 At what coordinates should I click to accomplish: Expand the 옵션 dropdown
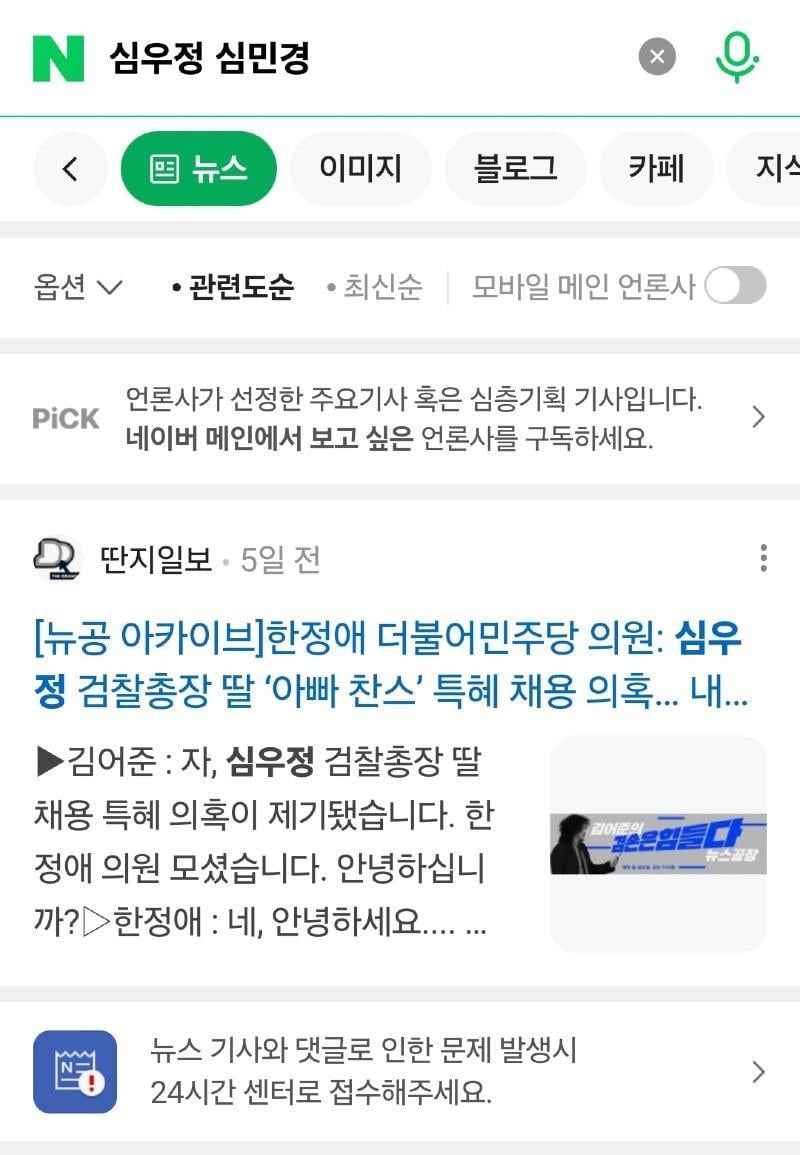tap(78, 288)
